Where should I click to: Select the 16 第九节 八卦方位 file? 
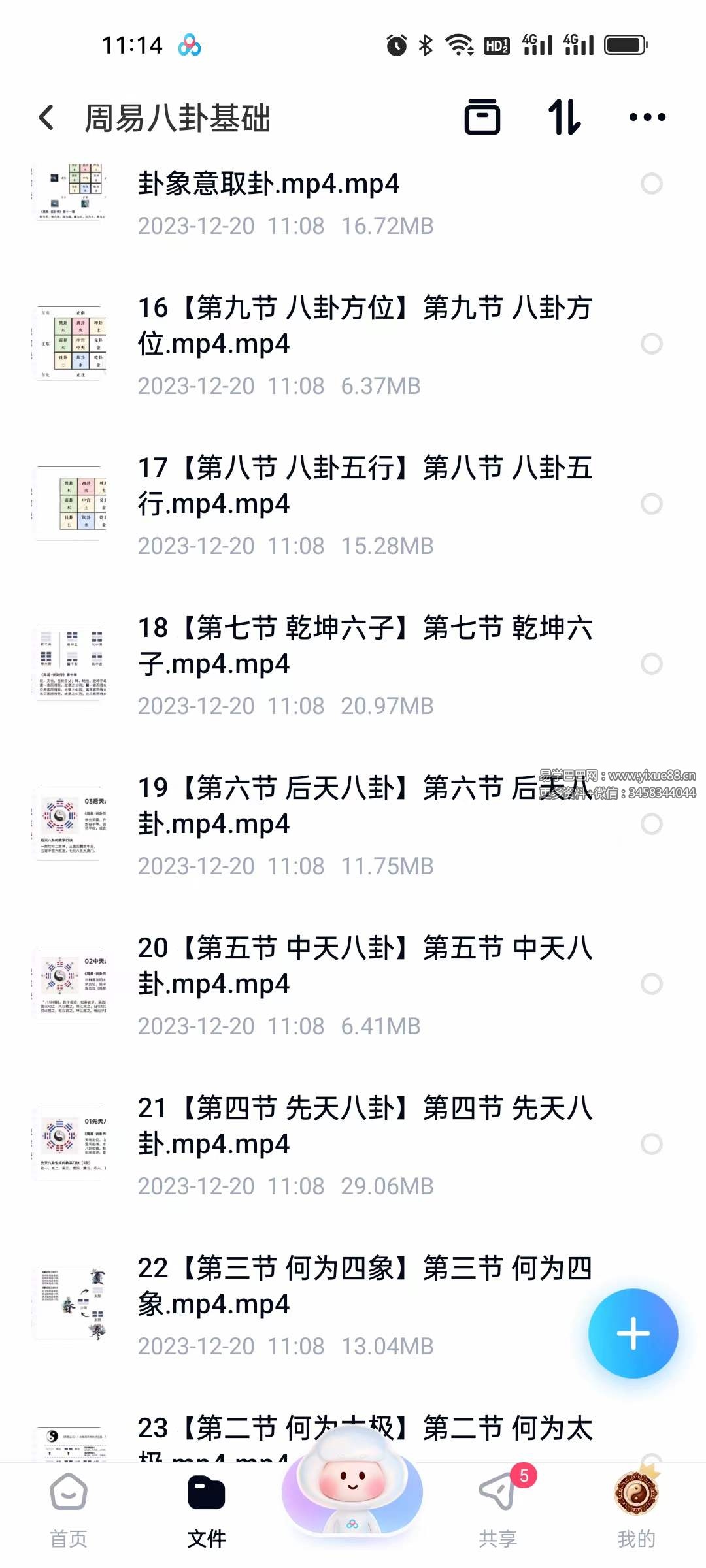[651, 344]
